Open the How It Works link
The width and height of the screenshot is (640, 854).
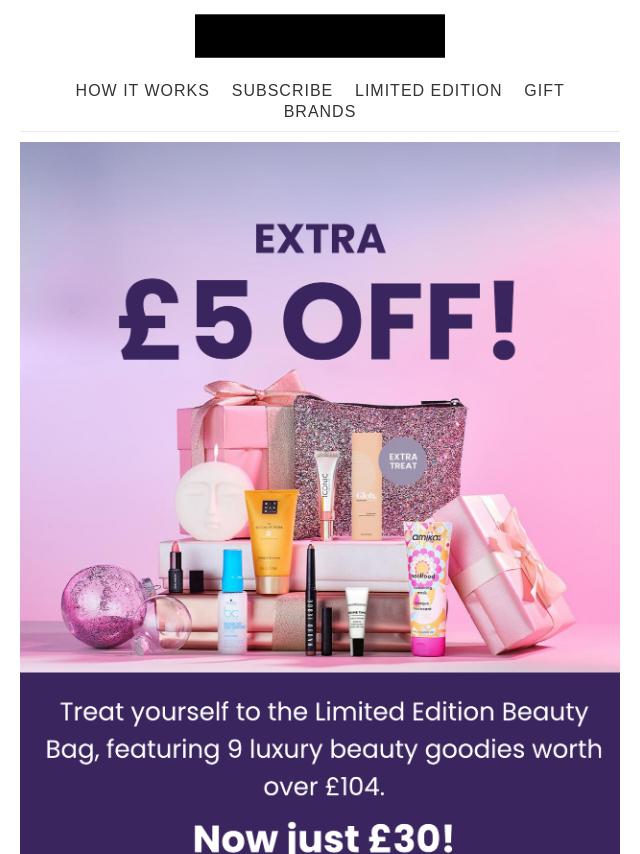click(142, 90)
